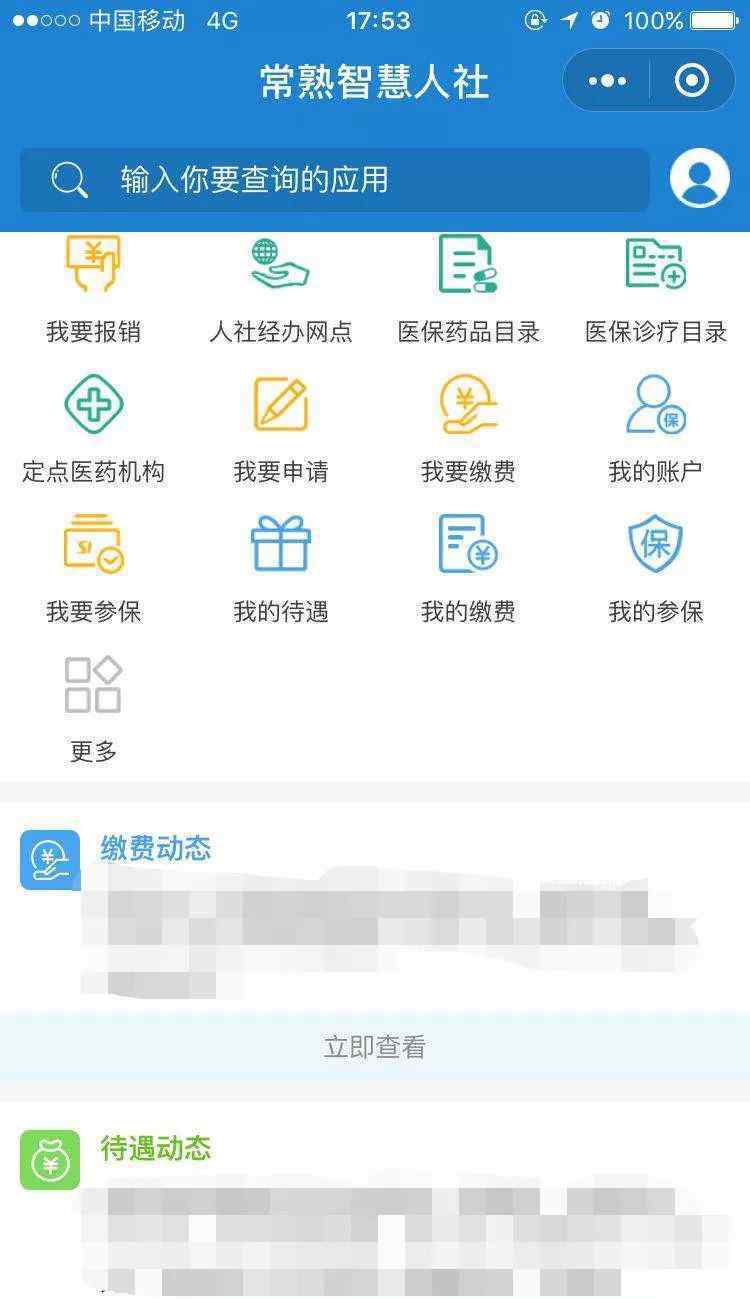This screenshot has width=750, height=1299.
Task: Open 人社经办网点 service outlets
Action: point(280,291)
